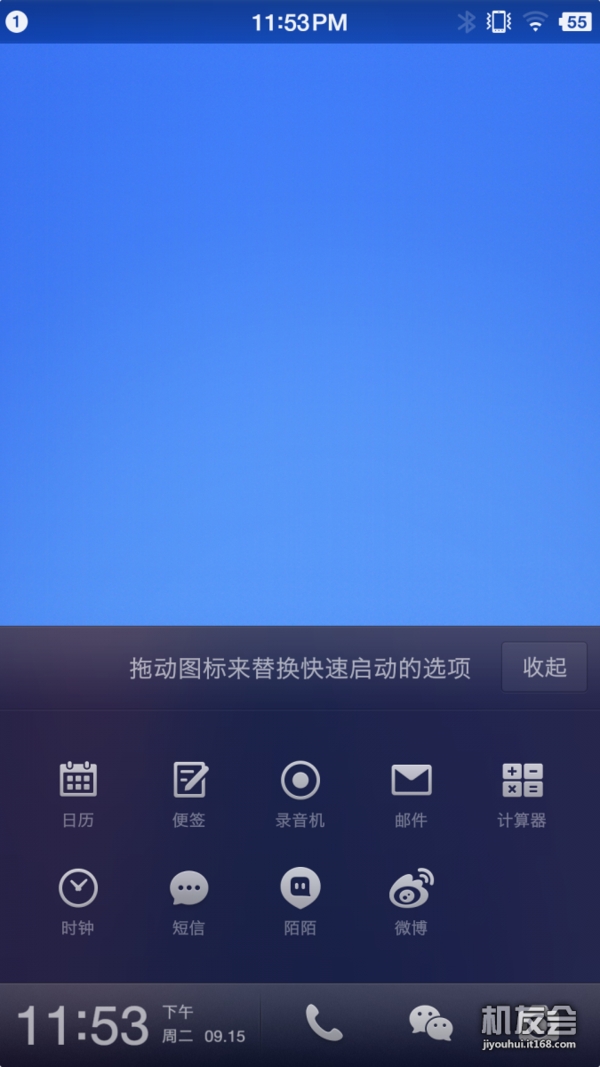This screenshot has width=600, height=1067.
Task: Open the WeChat quick-launch shortcut
Action: (x=431, y=1023)
